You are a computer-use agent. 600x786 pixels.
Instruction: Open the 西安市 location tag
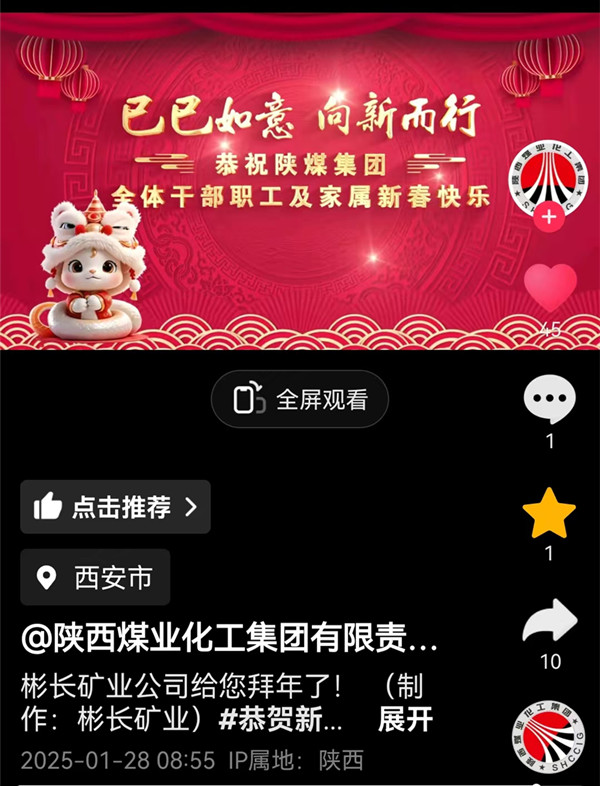pos(95,577)
